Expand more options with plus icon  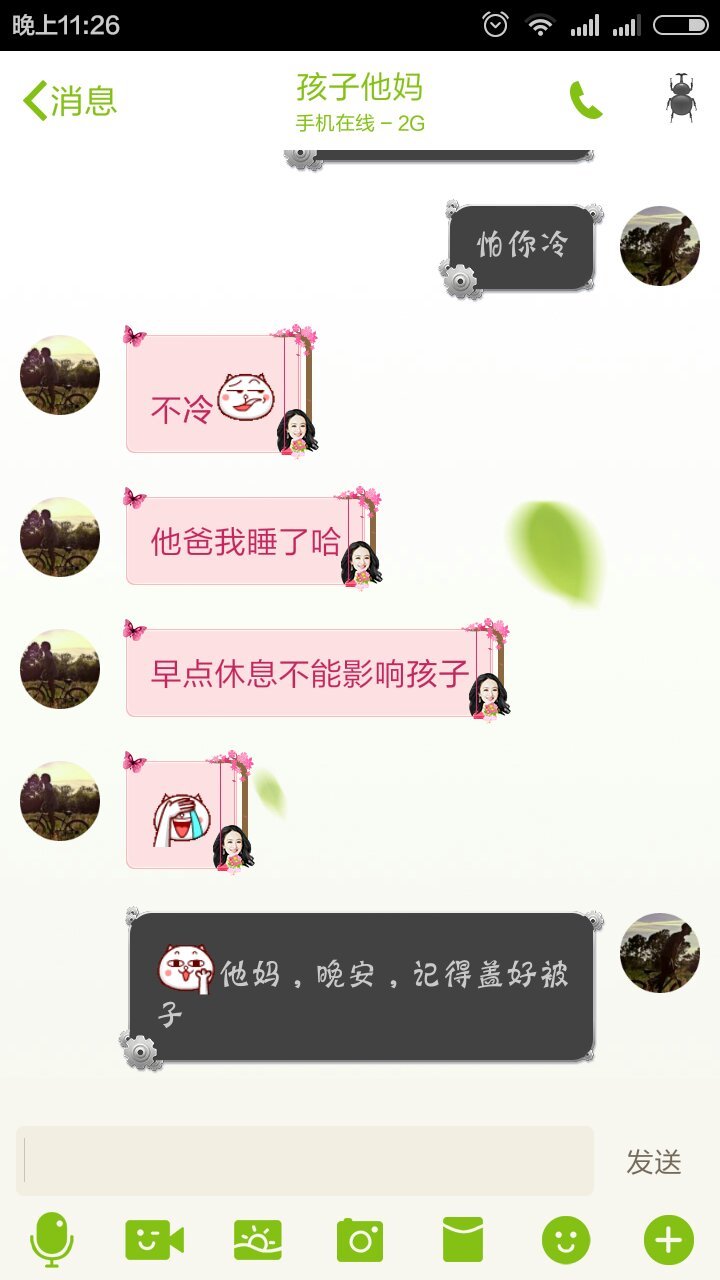tap(668, 1240)
